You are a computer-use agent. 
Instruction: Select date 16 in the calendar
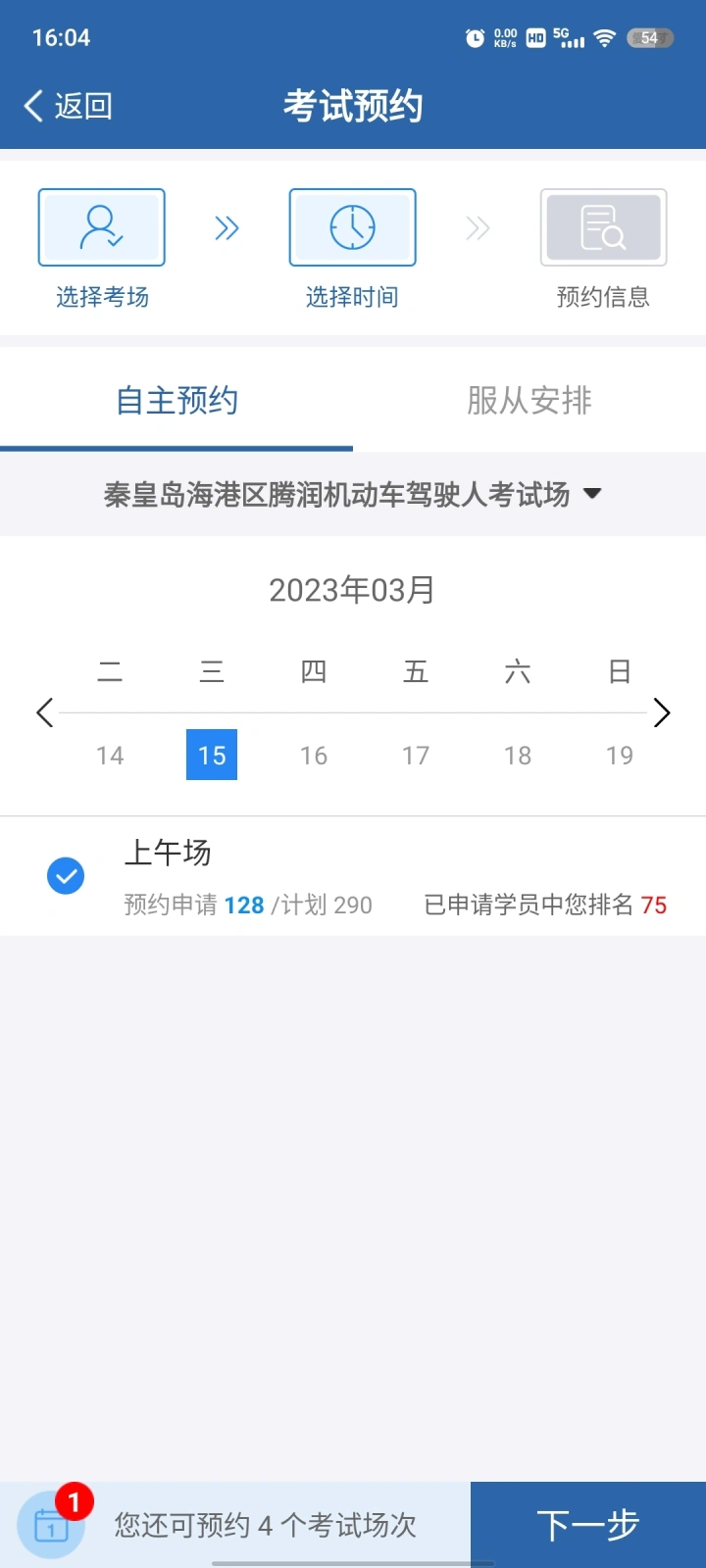click(314, 756)
